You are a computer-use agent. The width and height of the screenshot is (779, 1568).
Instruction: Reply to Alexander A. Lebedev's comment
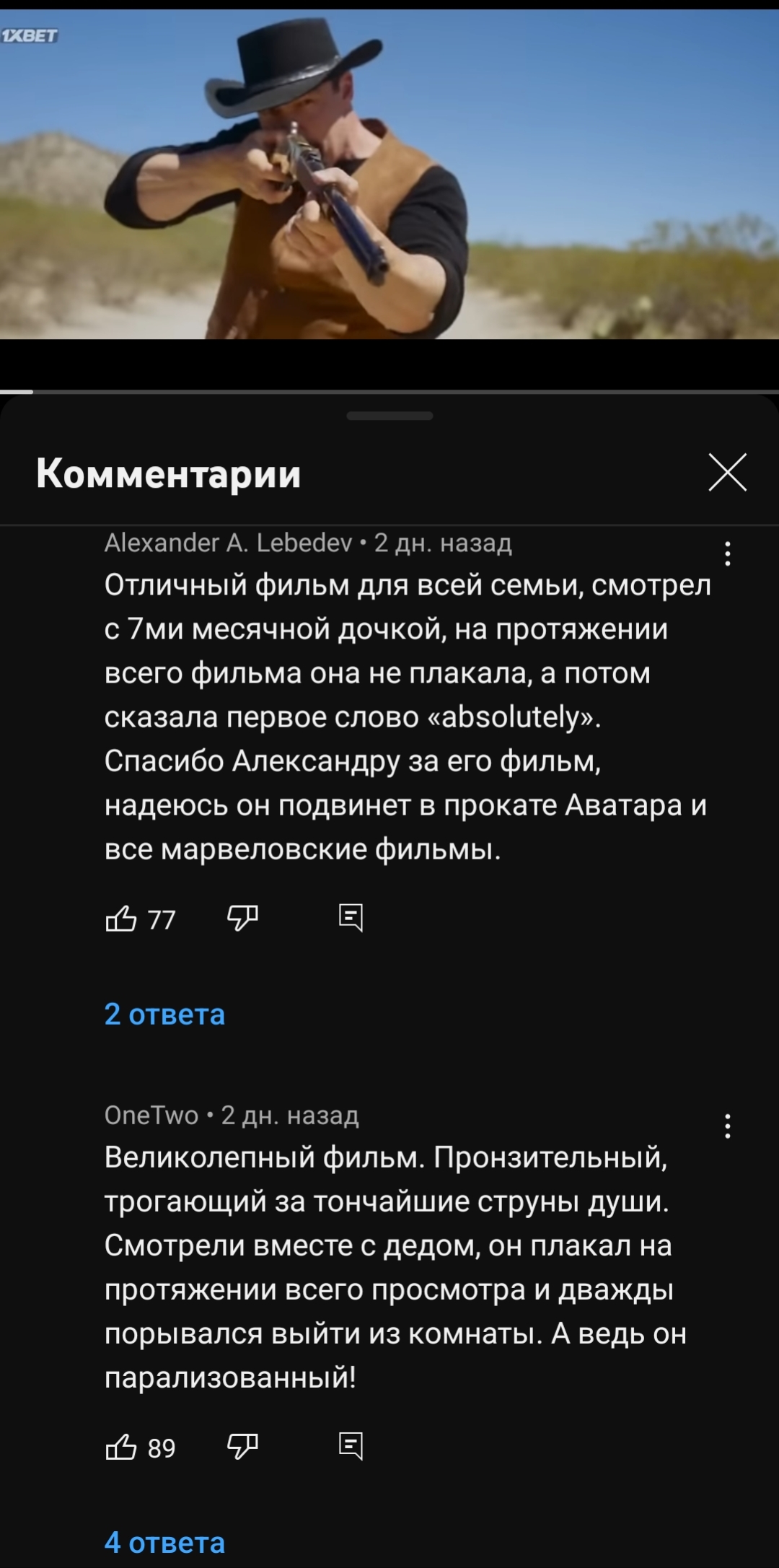[x=351, y=919]
